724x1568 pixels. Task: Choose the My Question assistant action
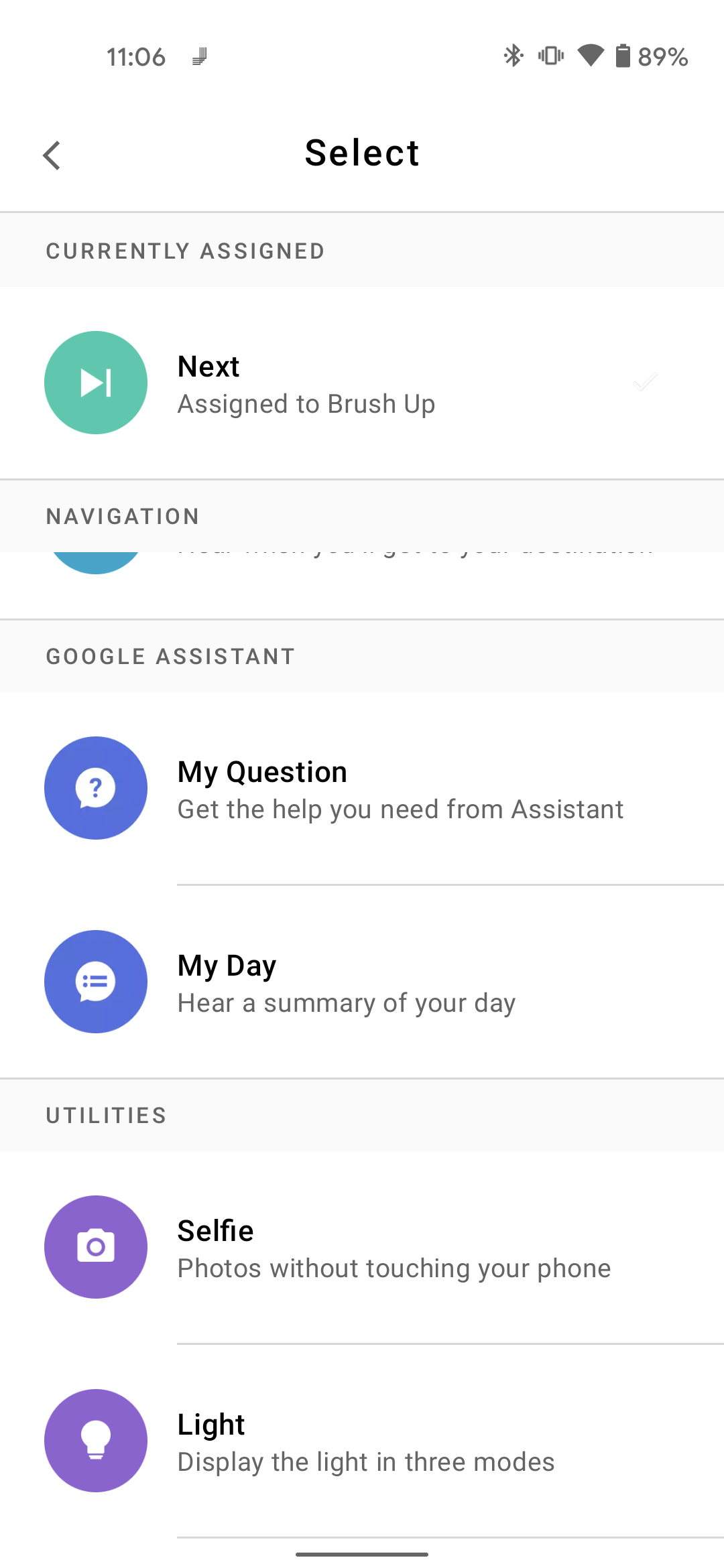pyautogui.click(x=362, y=789)
